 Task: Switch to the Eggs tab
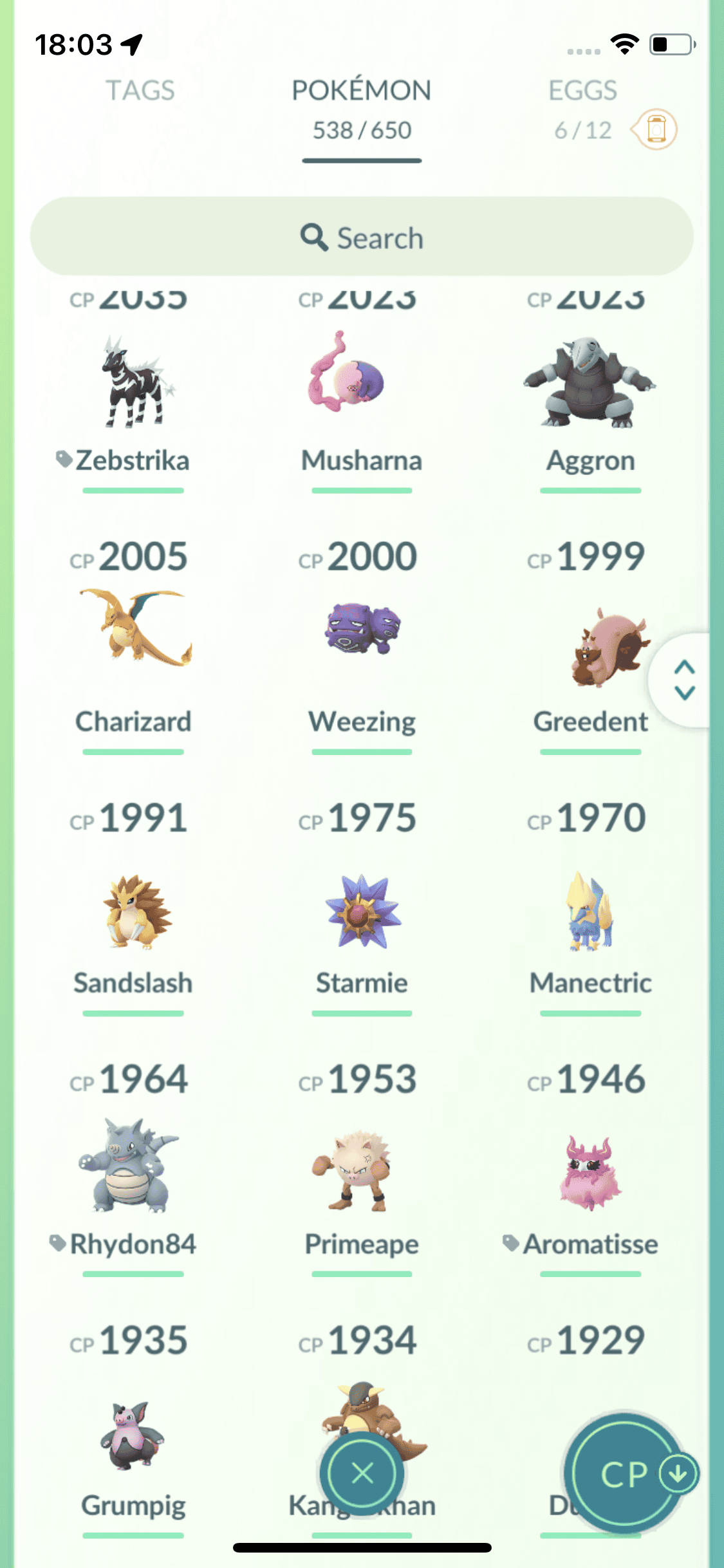pyautogui.click(x=582, y=91)
